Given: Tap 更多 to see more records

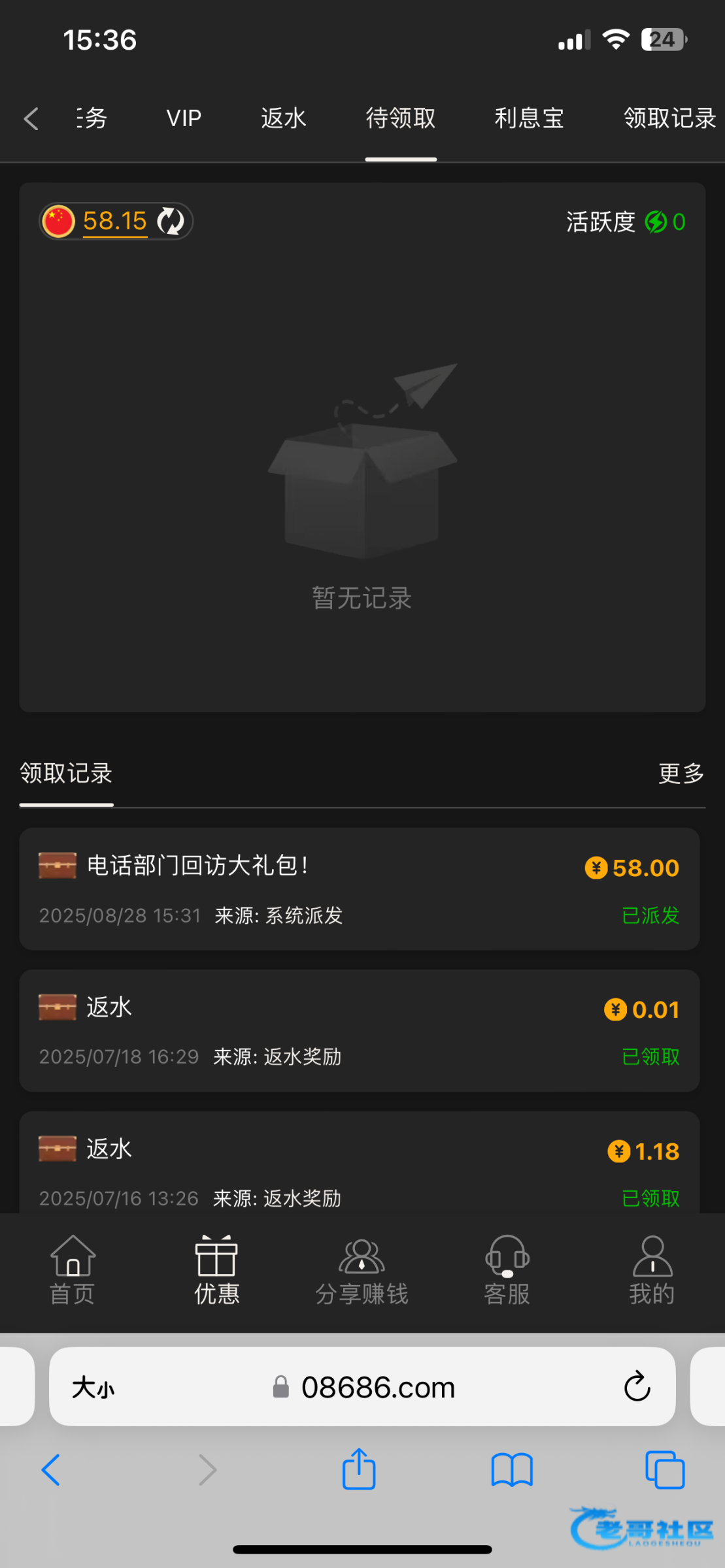Looking at the screenshot, I should (681, 774).
